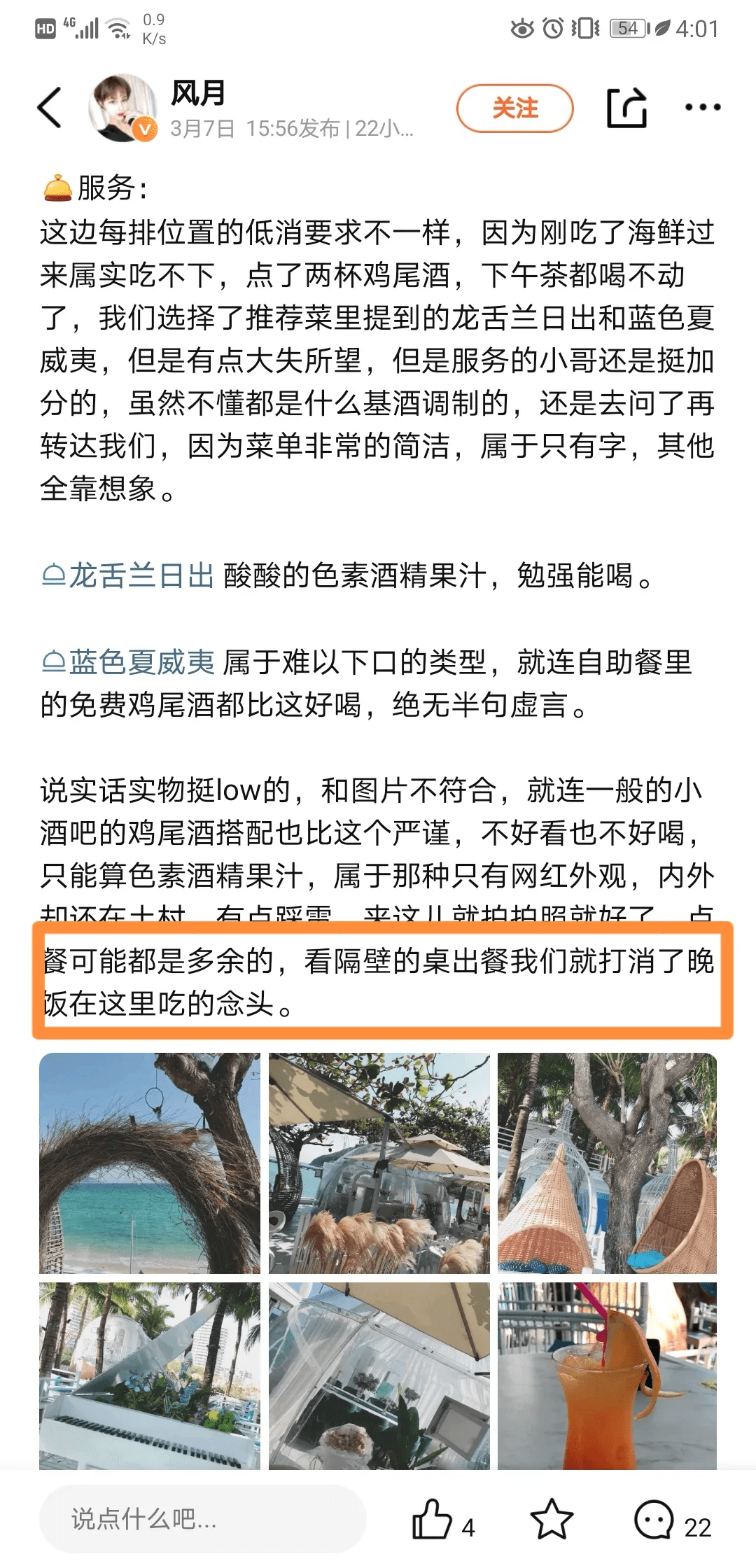This screenshot has height=1568, width=756.
Task: Open 风月's profile avatar
Action: pos(122,108)
